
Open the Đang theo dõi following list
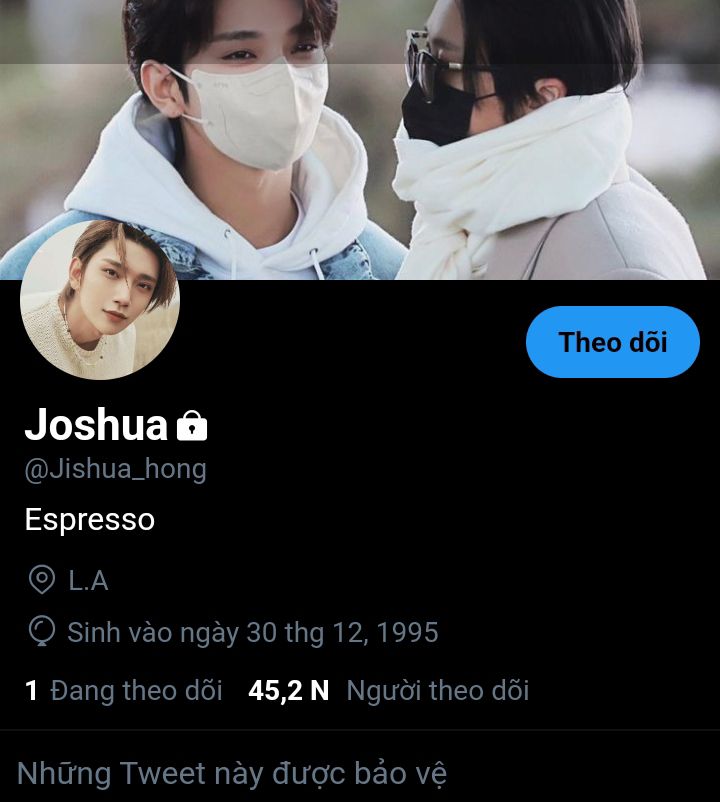pyautogui.click(x=124, y=690)
